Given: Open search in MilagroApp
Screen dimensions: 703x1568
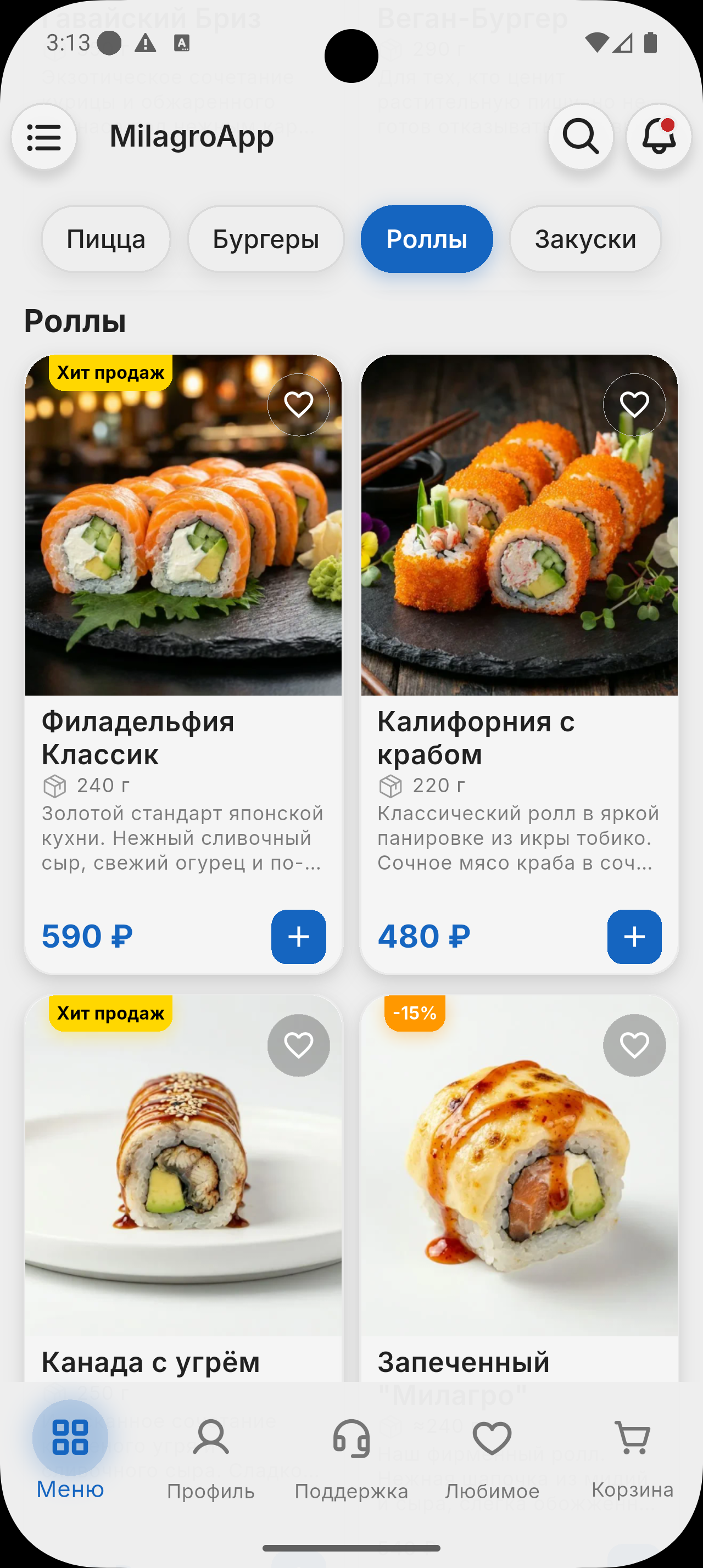Looking at the screenshot, I should pos(580,136).
